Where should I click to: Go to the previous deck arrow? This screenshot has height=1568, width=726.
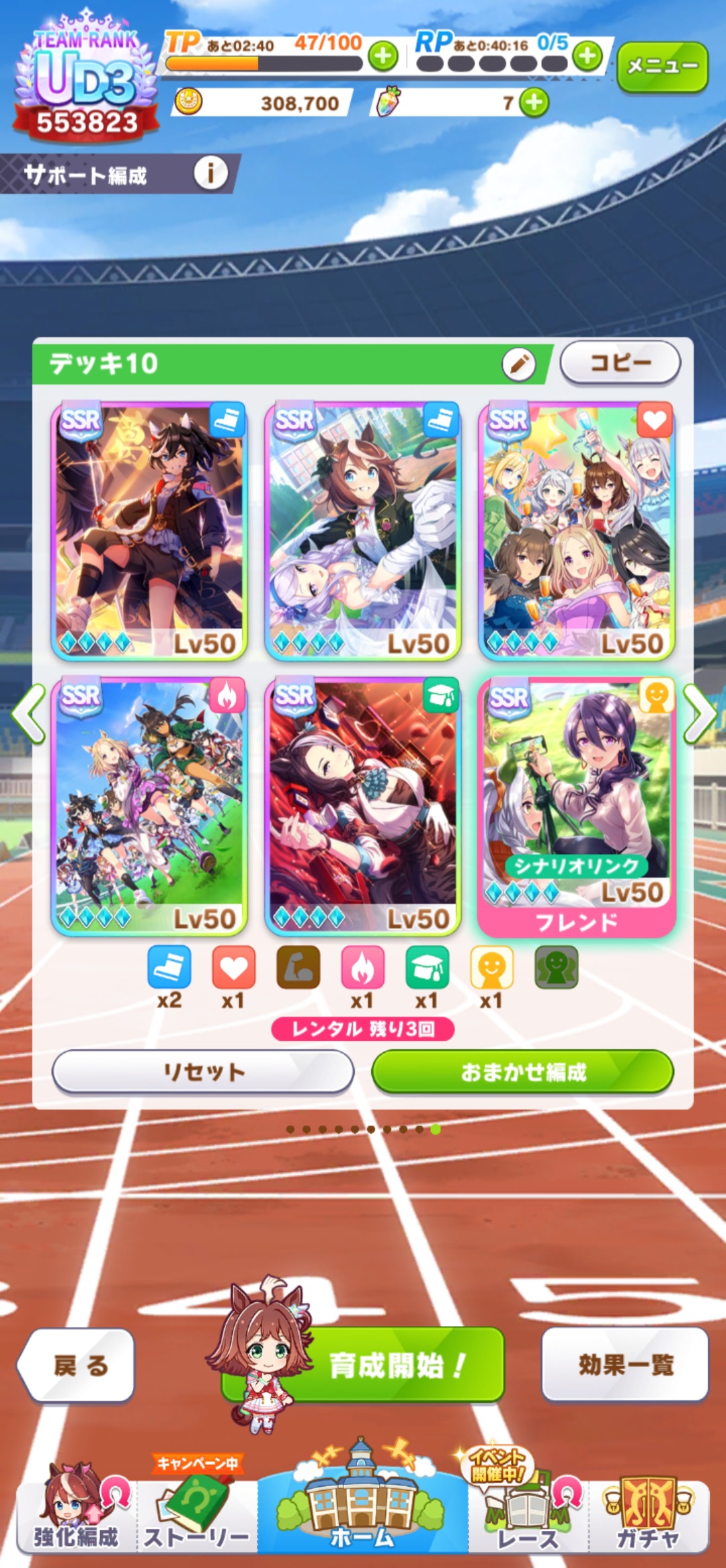28,714
